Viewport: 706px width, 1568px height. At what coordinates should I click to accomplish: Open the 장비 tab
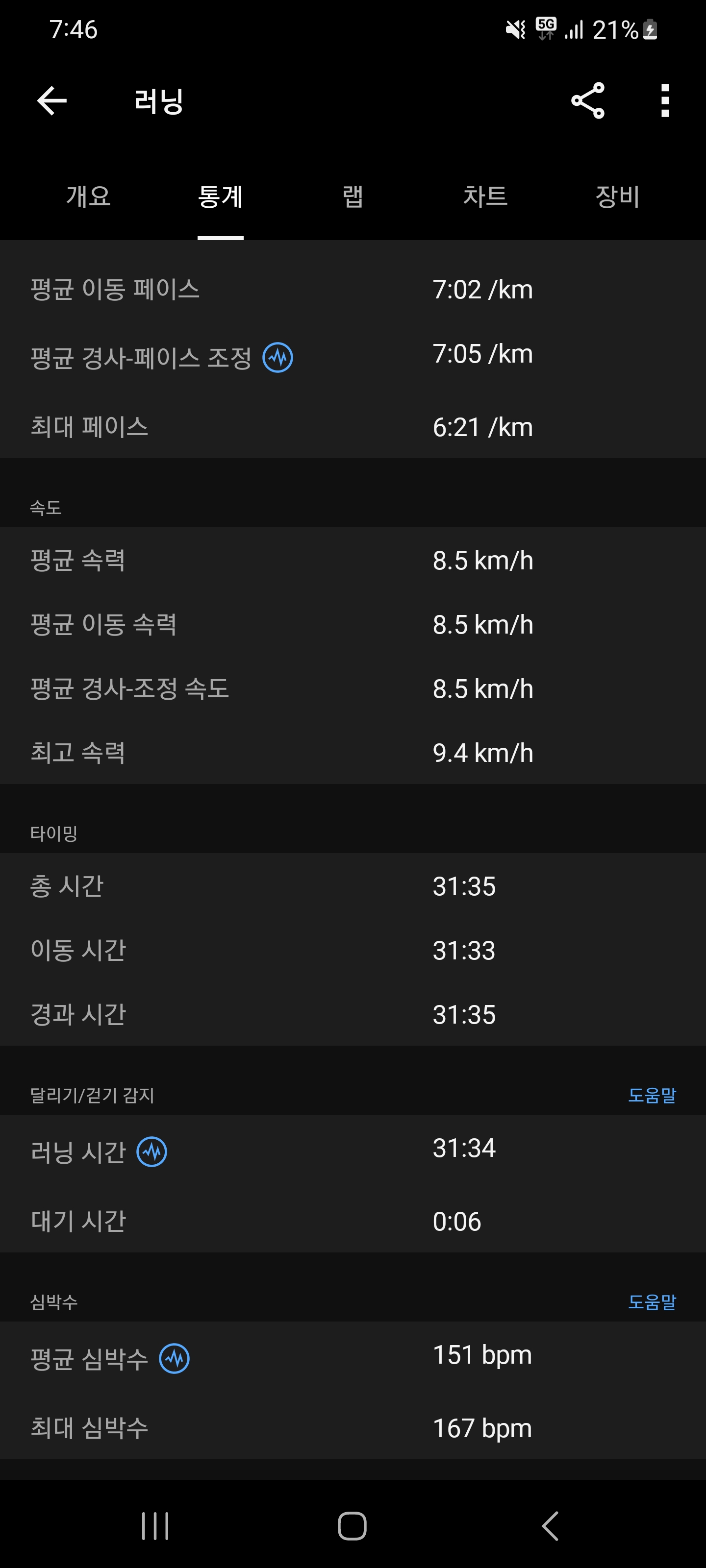click(x=617, y=196)
